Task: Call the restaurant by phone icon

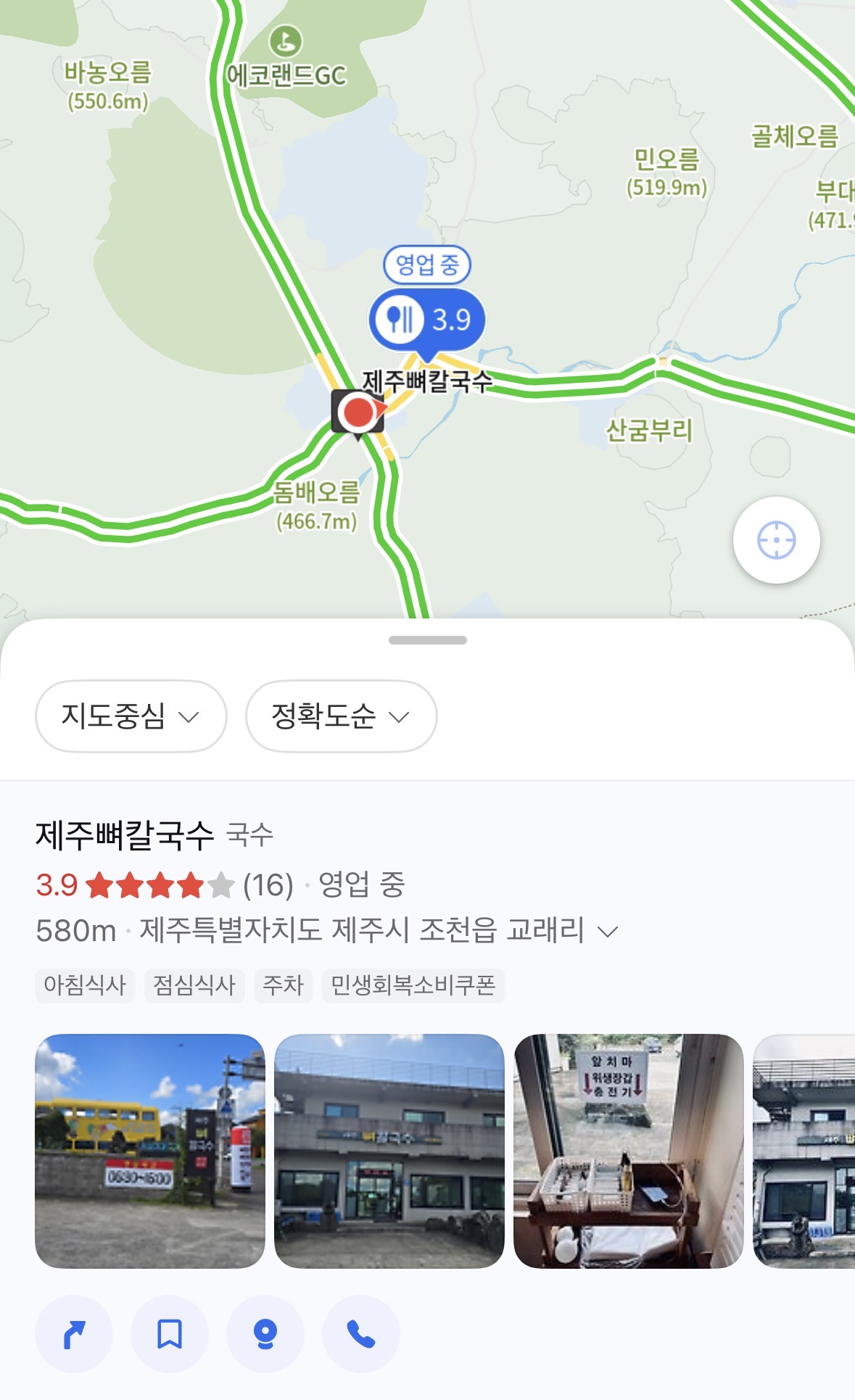Action: pos(361,1334)
